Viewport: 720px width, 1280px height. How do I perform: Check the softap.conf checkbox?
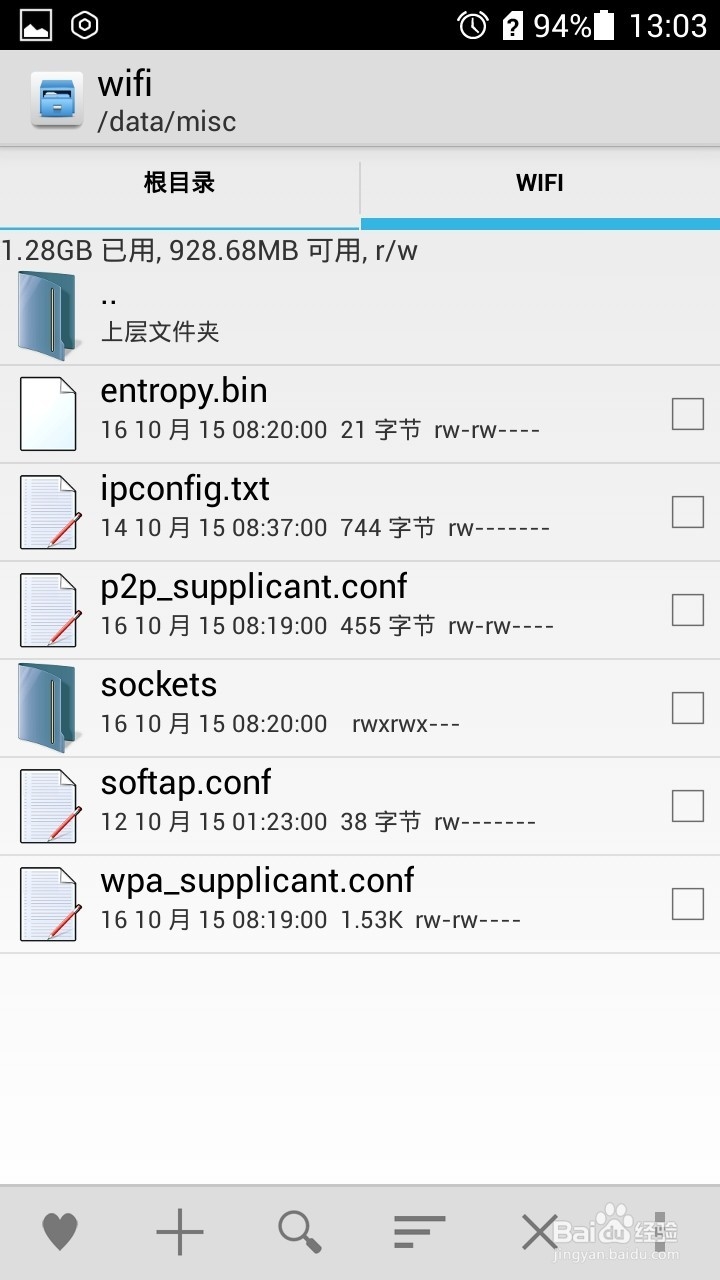tap(687, 806)
